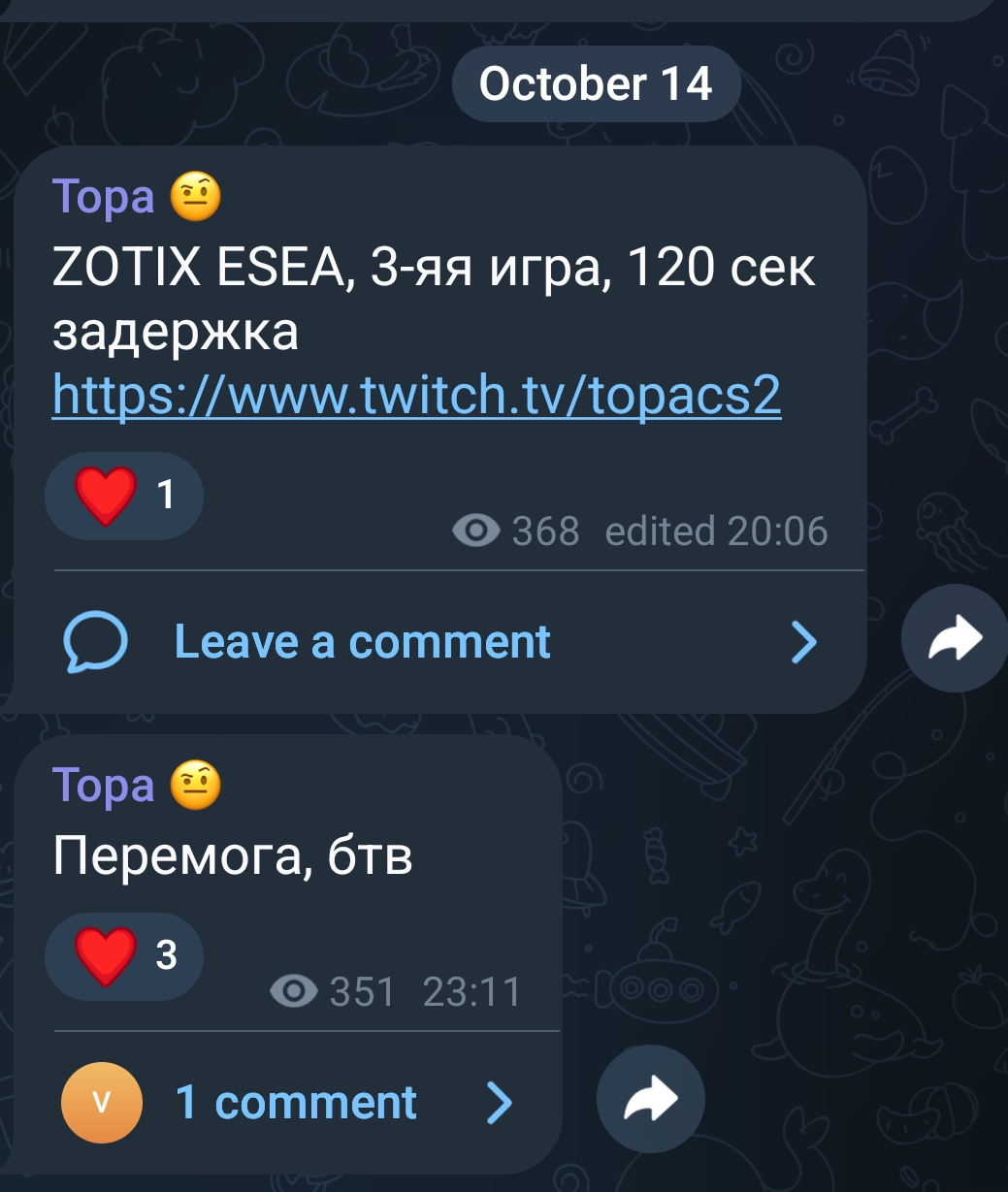Share the ZOTIX ESEA post
The height and width of the screenshot is (1192, 1008).
(955, 638)
